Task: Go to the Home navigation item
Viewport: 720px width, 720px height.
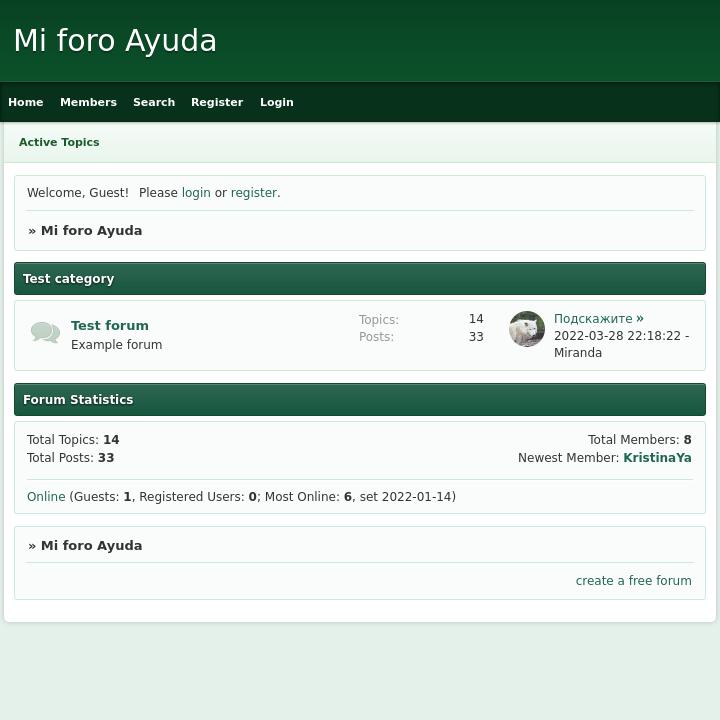Action: pyautogui.click(x=26, y=102)
